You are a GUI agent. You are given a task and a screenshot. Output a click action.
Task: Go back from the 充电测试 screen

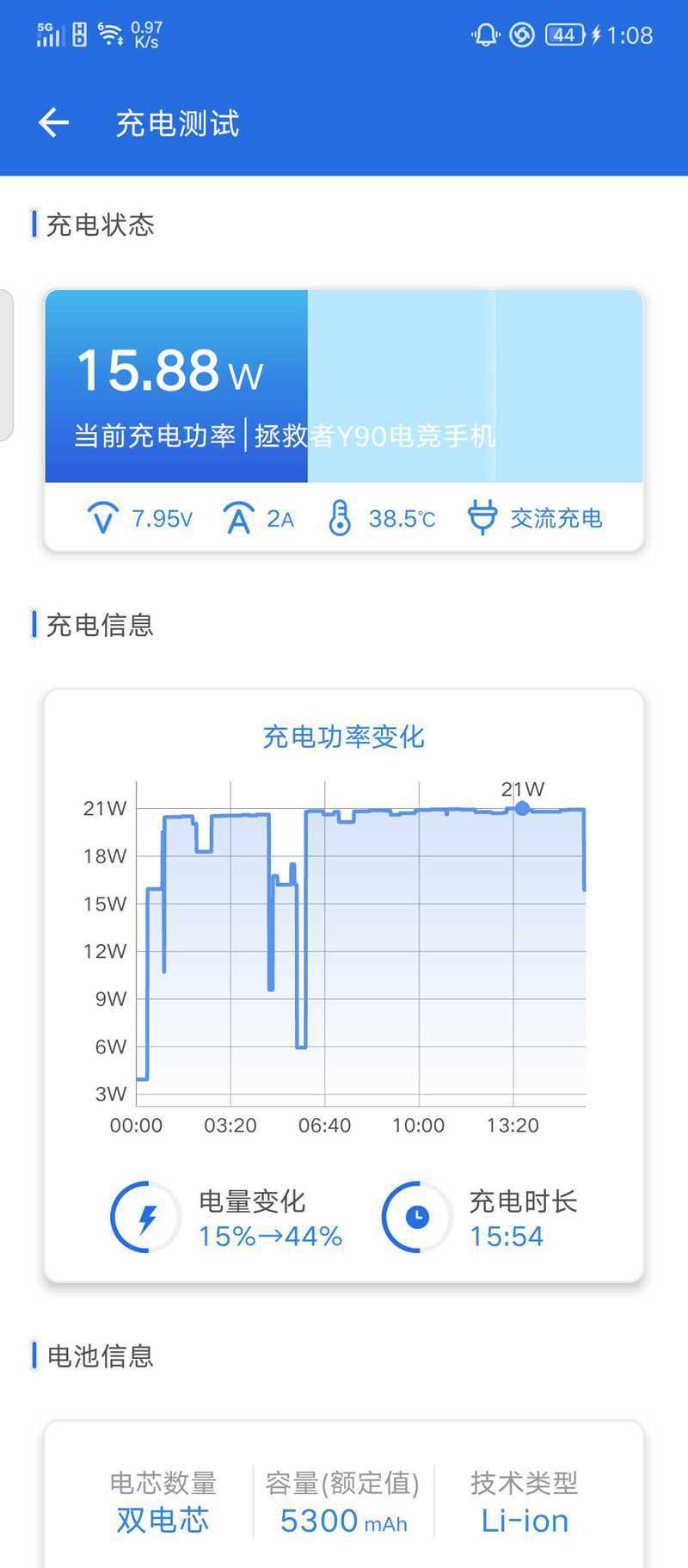[x=53, y=123]
